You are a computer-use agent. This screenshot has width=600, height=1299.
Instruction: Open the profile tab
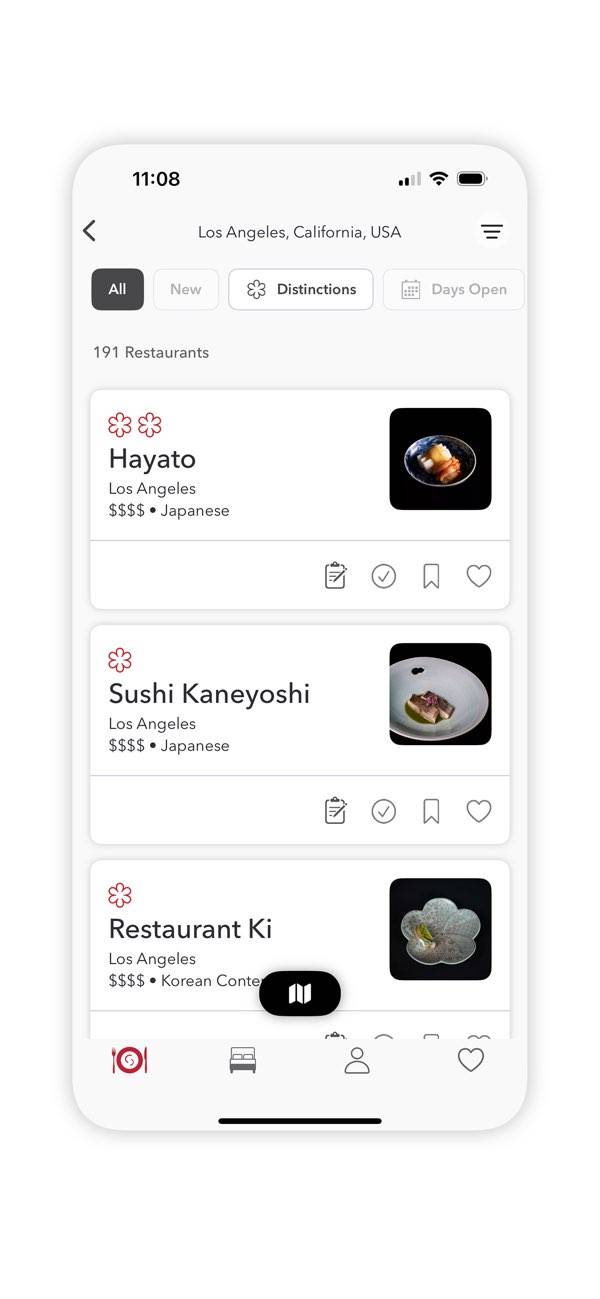tap(357, 1061)
